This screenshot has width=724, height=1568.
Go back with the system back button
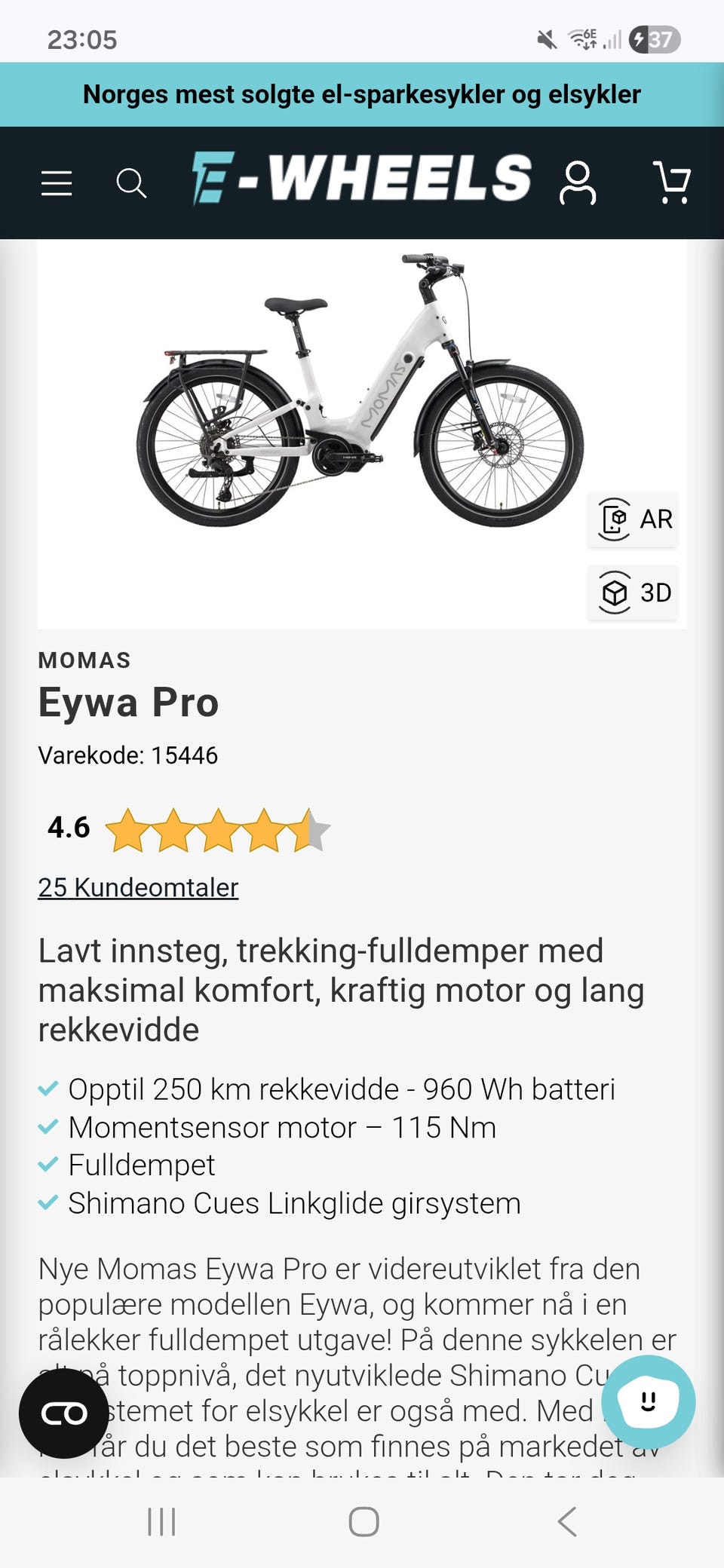(567, 1521)
